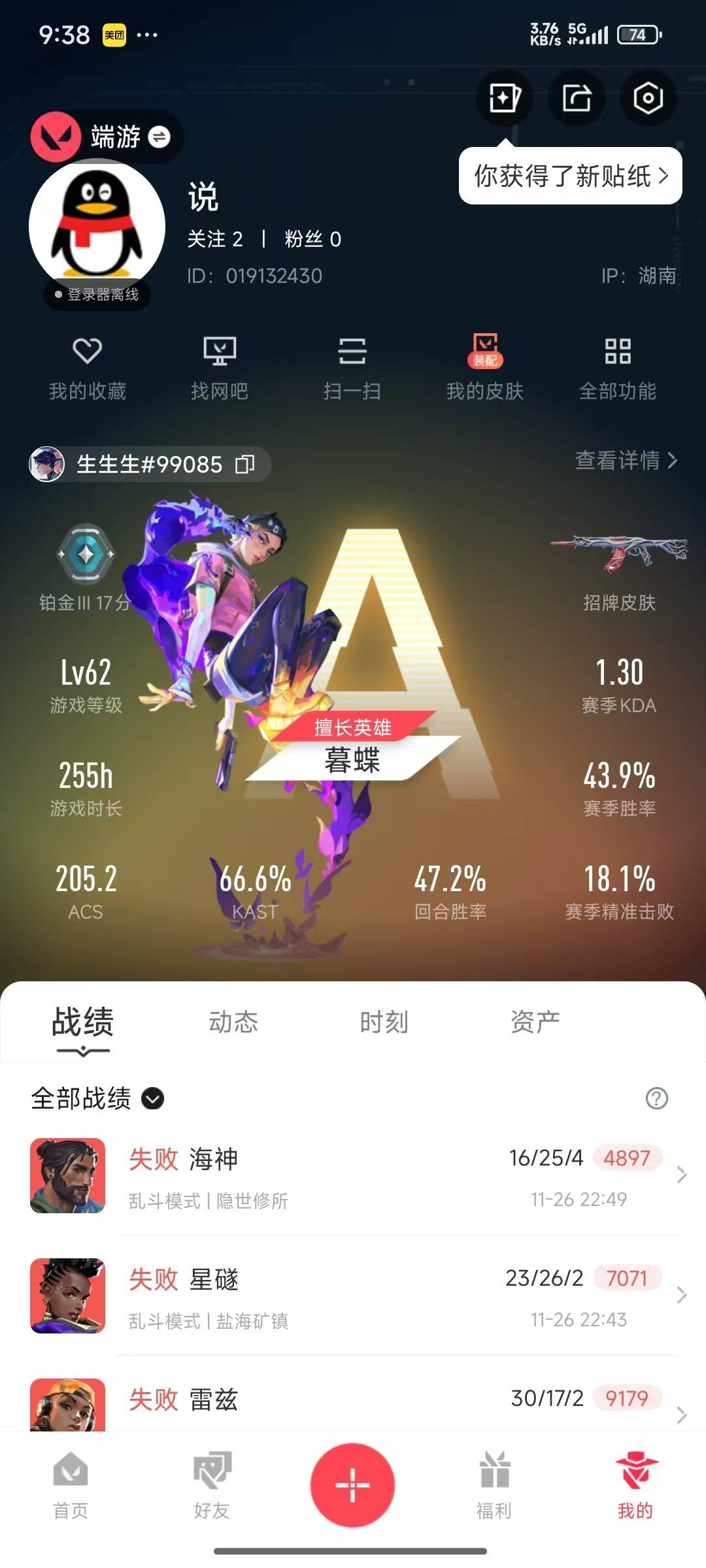The image size is (706, 1568).
Task: Open 我的收藏 favorites
Action: click(88, 367)
